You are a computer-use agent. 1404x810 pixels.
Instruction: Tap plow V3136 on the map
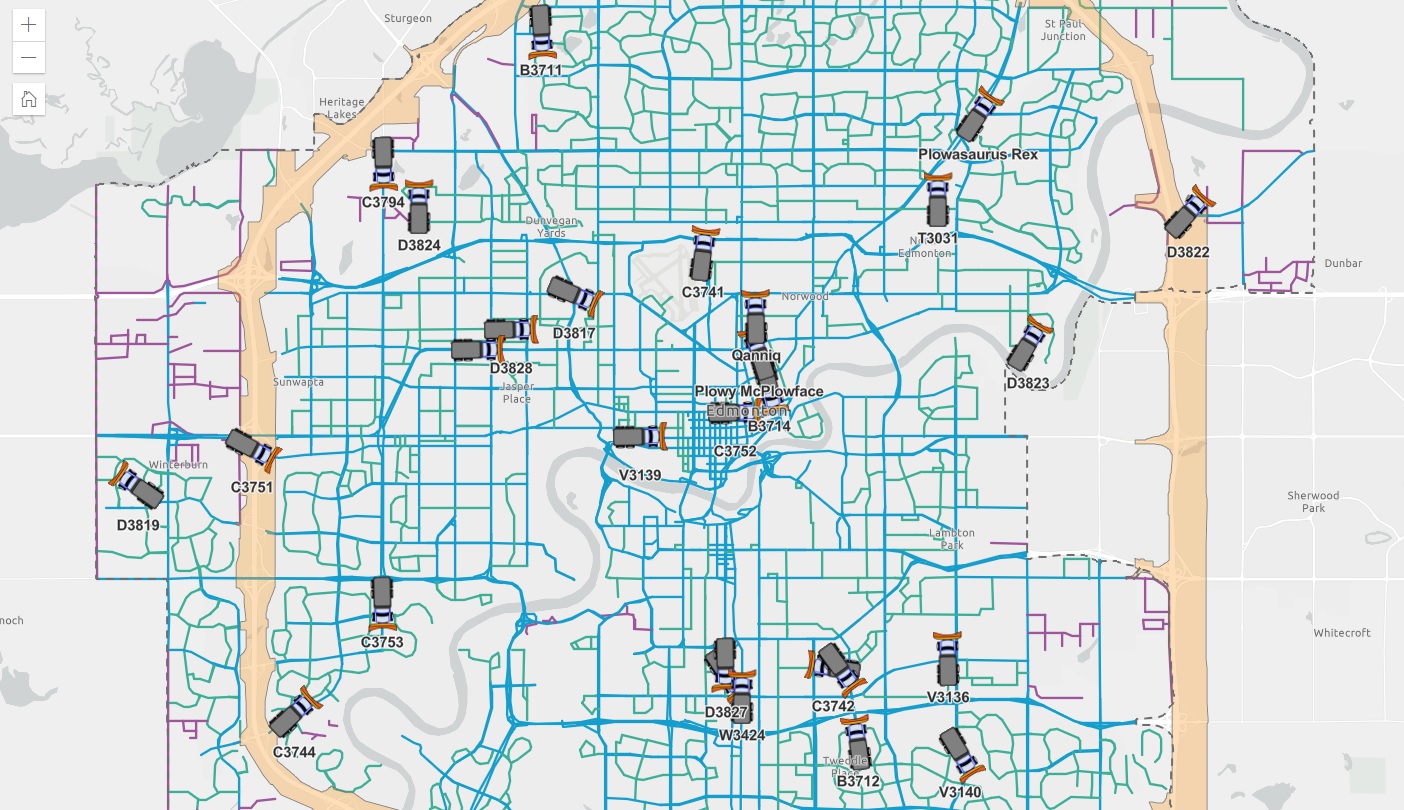pyautogui.click(x=947, y=659)
